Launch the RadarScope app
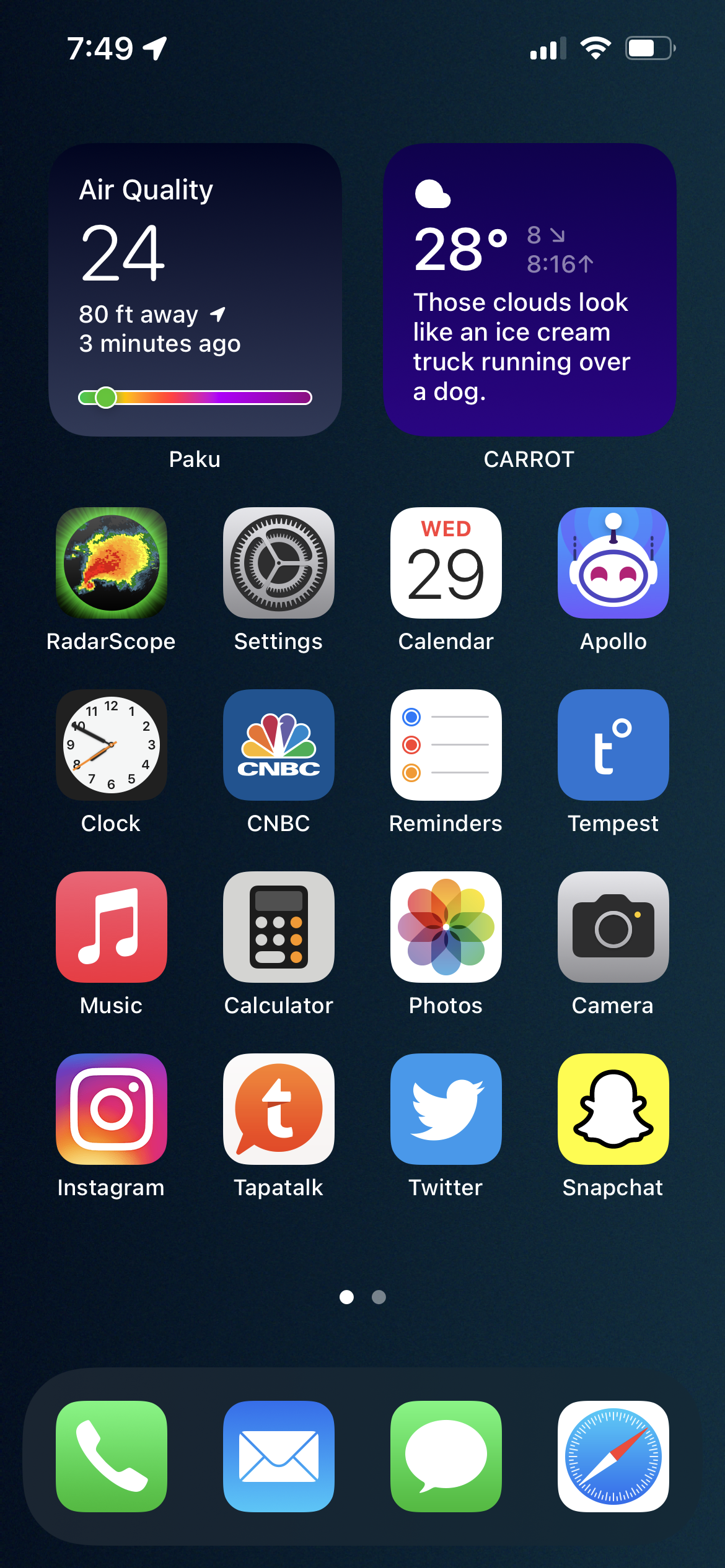This screenshot has height=1568, width=725. 112,563
